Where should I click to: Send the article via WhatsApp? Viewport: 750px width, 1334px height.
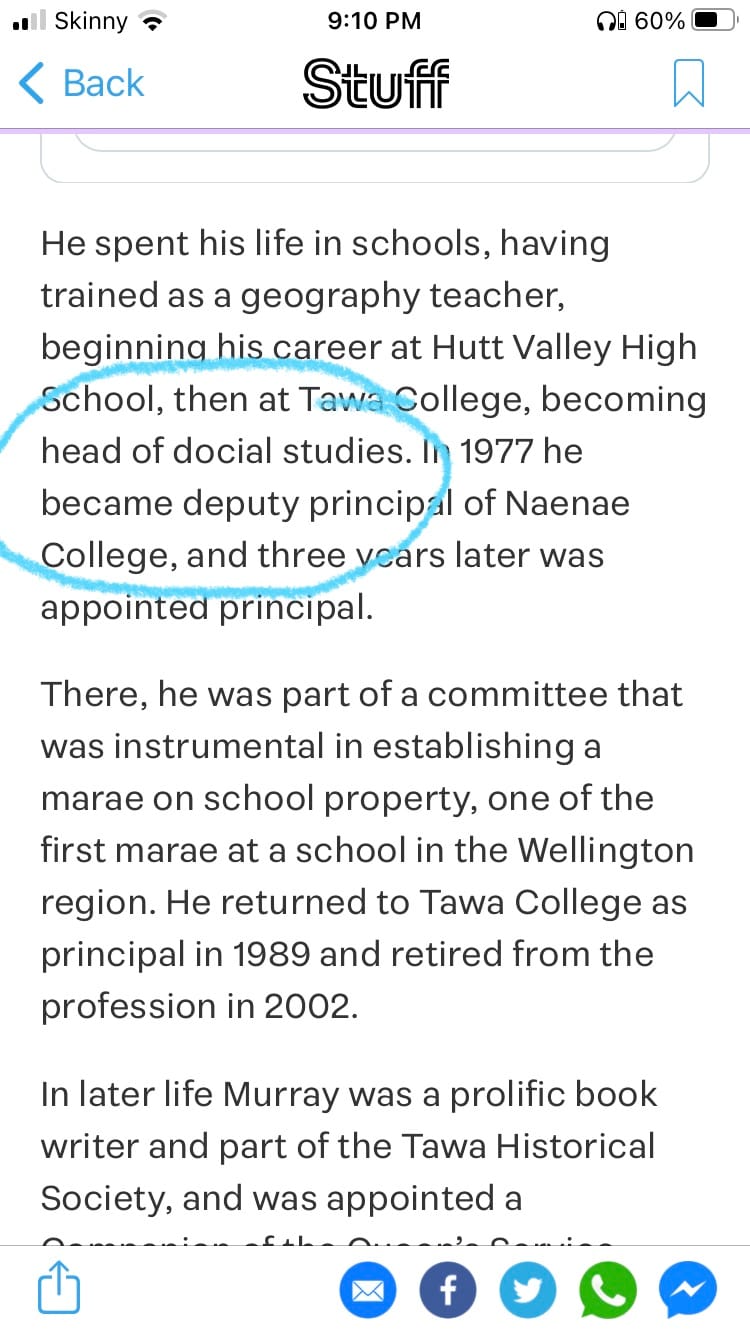[x=608, y=1291]
